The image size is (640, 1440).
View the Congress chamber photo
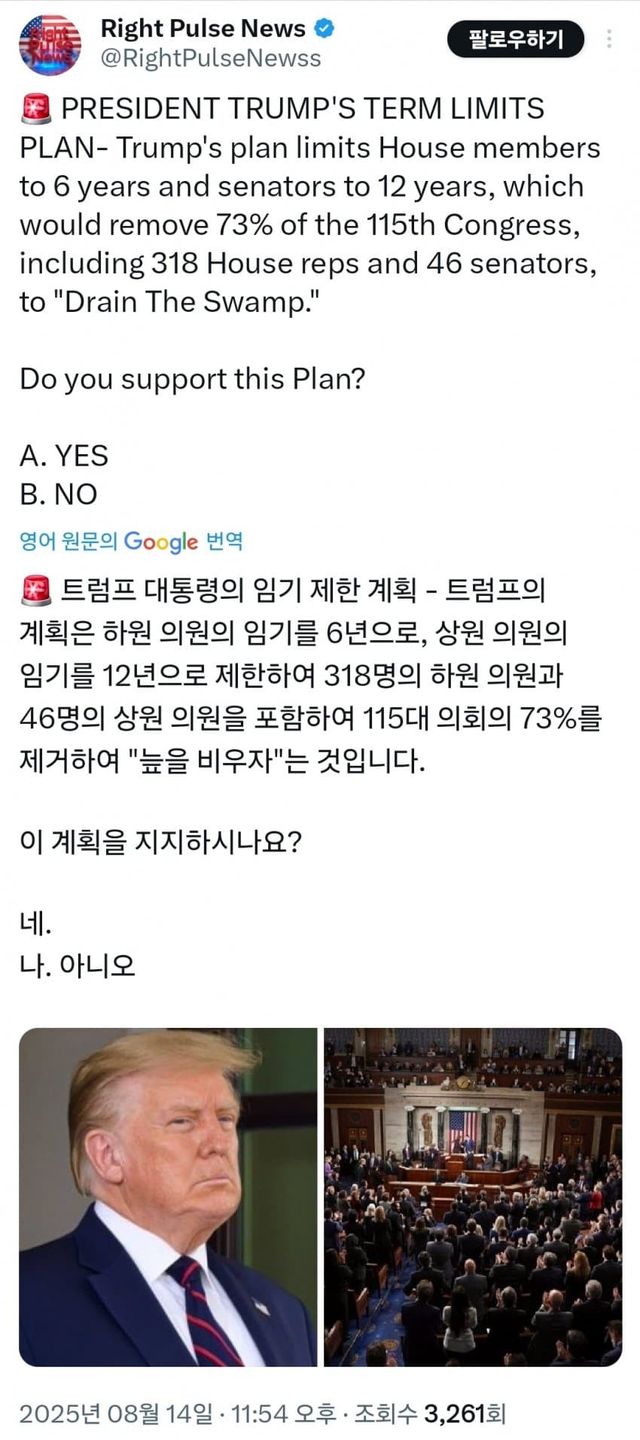click(x=472, y=1197)
